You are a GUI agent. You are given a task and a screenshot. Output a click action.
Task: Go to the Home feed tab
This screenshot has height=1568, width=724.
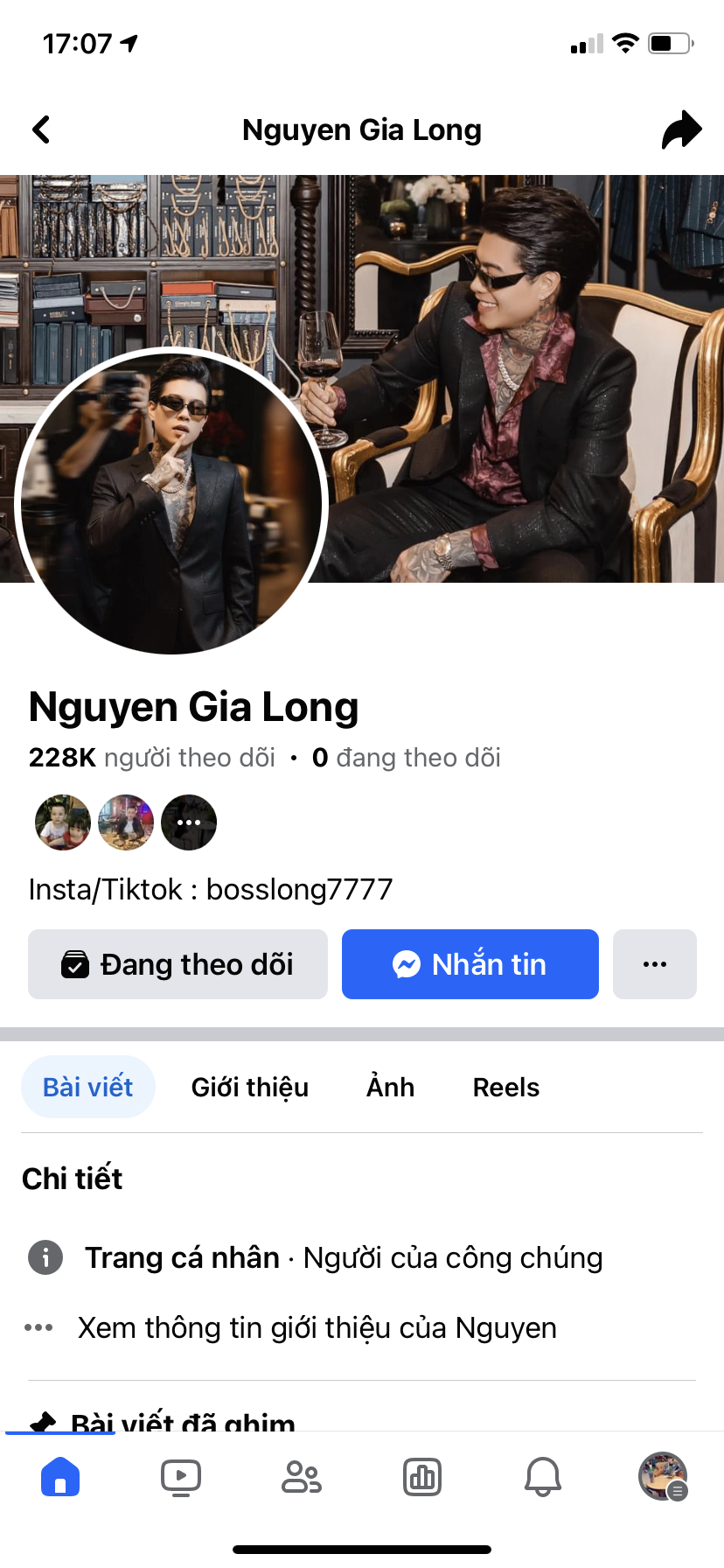(x=60, y=1478)
